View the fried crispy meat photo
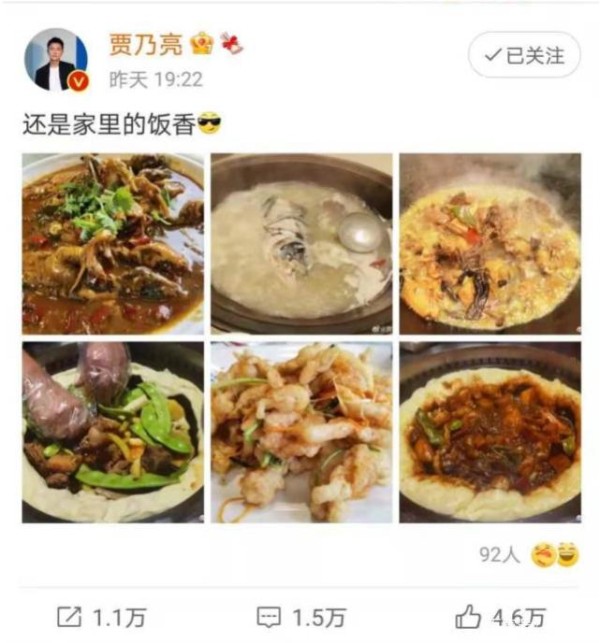600x643 pixels. (301, 432)
